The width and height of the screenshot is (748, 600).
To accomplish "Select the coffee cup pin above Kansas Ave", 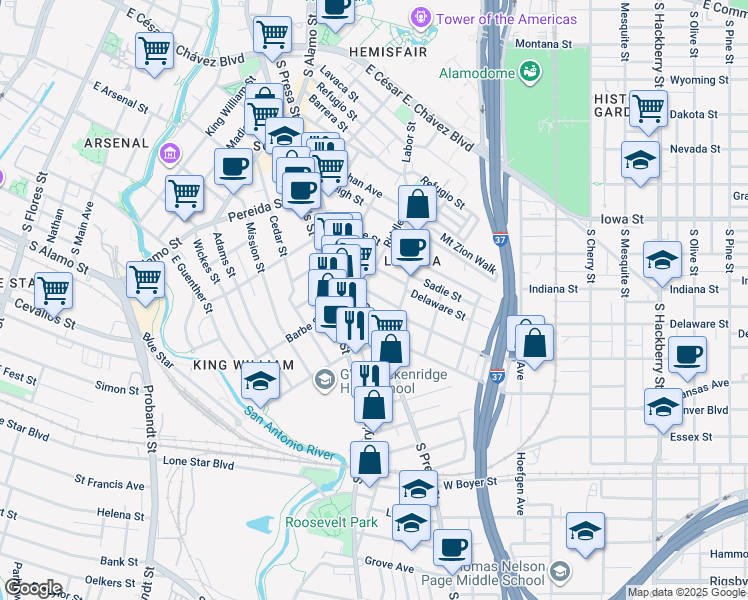I will tap(687, 359).
